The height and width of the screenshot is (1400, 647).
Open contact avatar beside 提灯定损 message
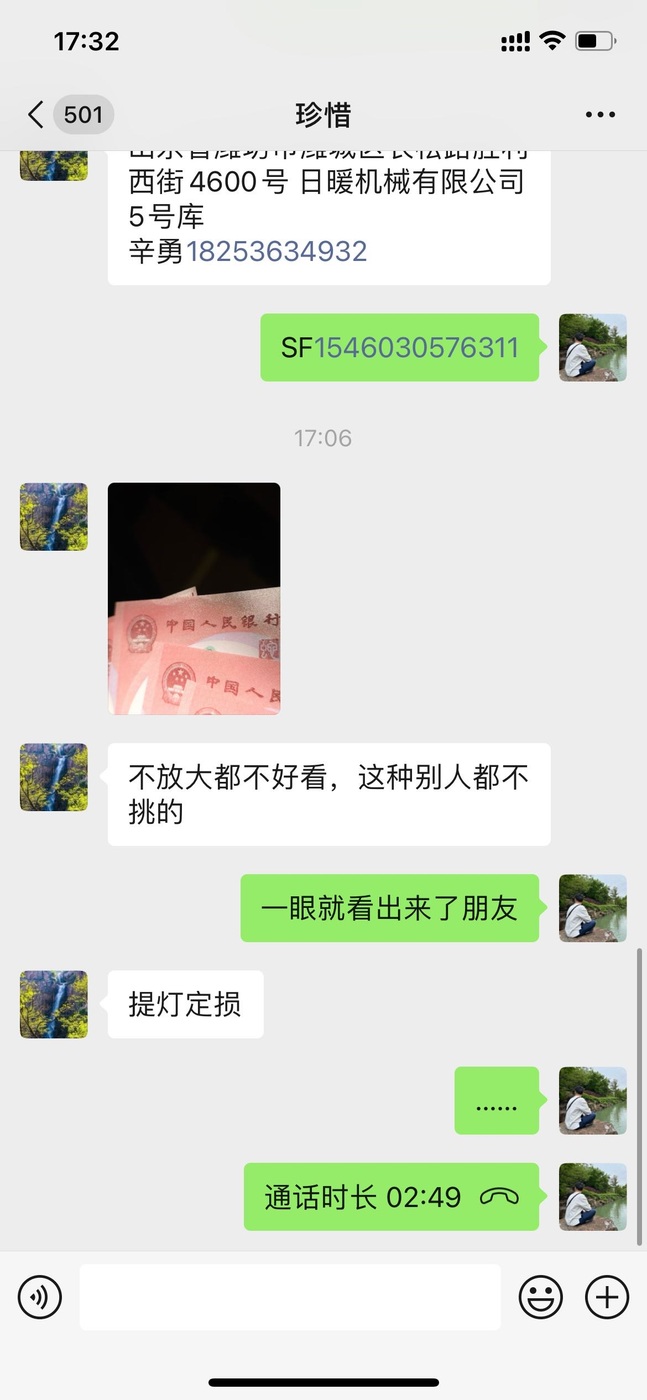(x=54, y=1004)
